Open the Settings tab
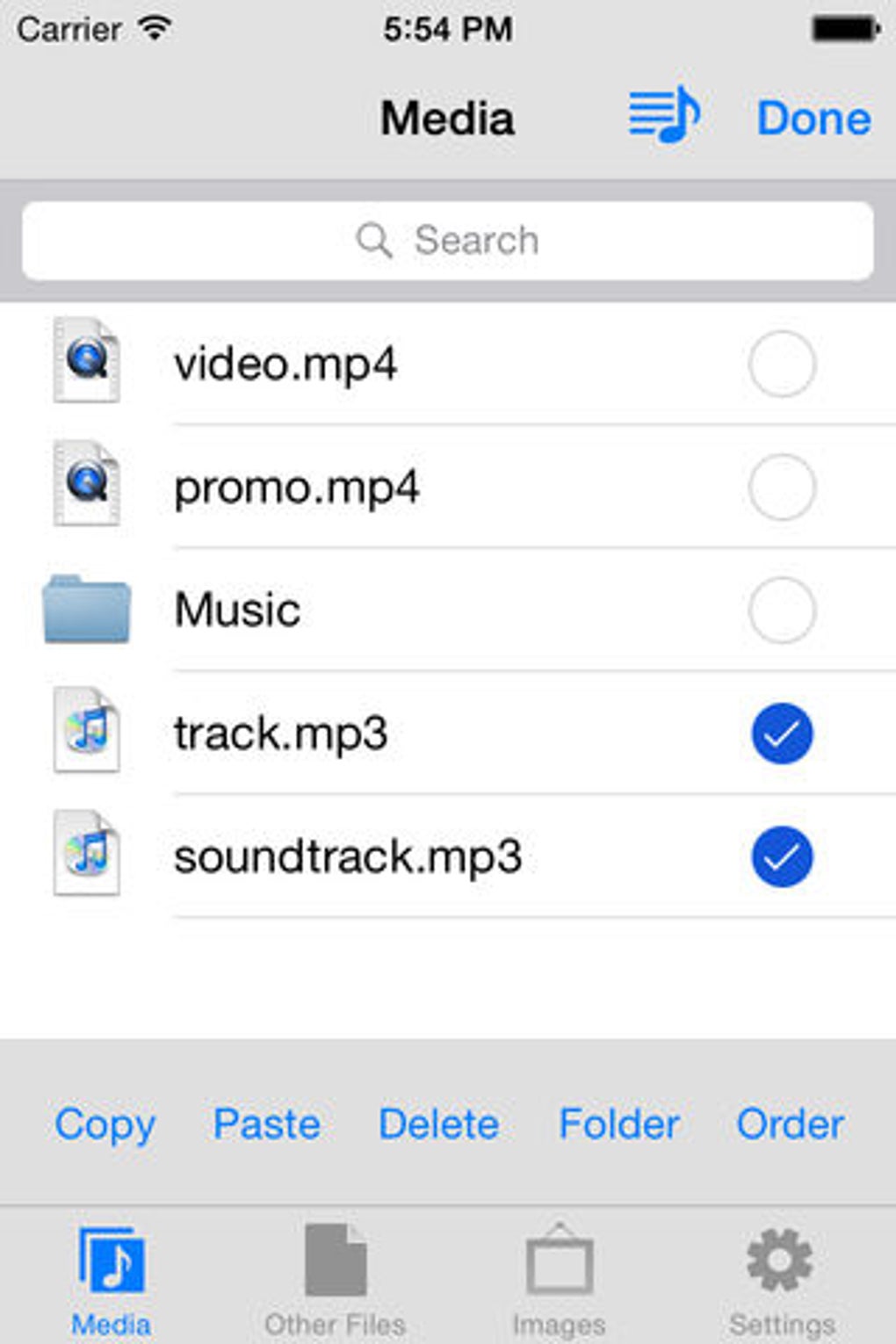Viewport: 896px width, 1344px height. click(781, 1278)
